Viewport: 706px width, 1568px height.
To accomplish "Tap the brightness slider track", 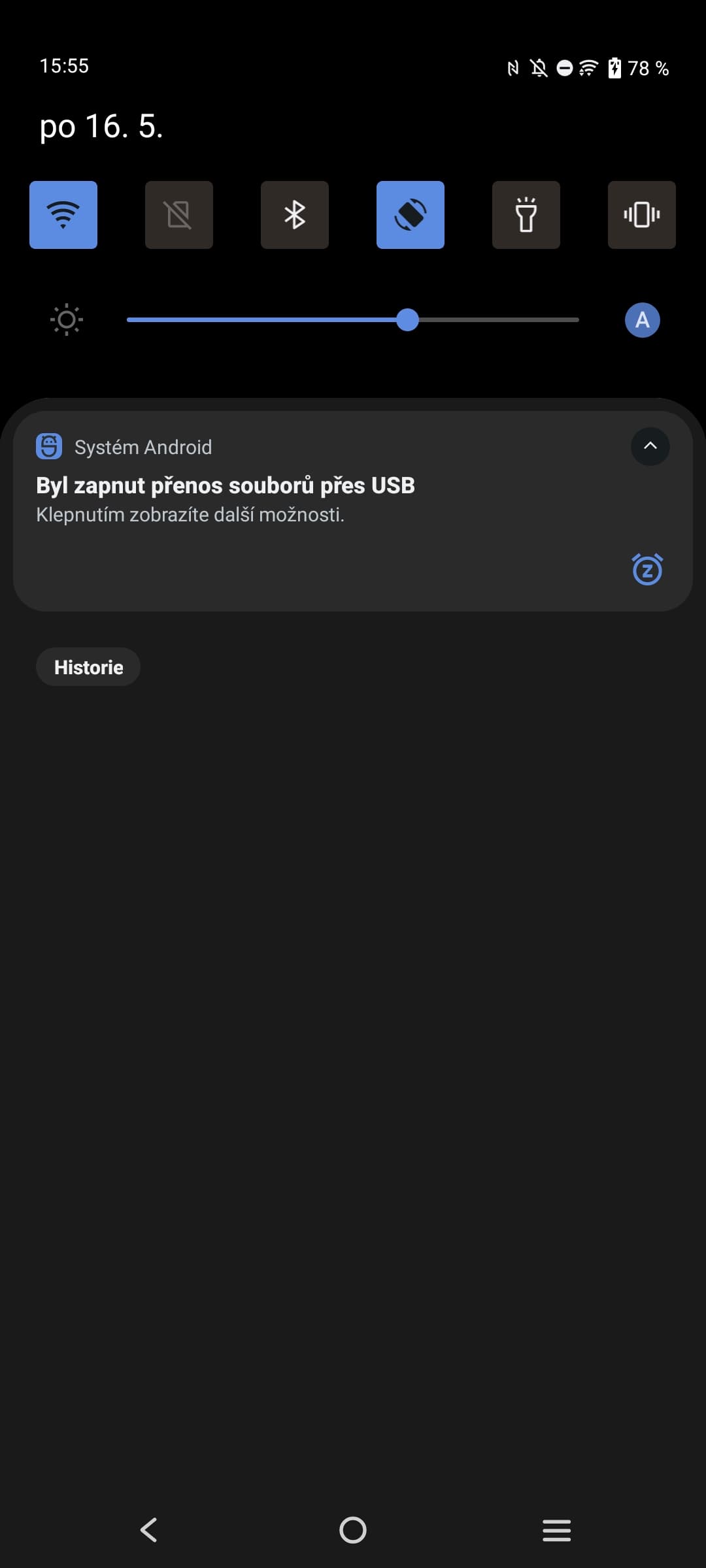I will click(353, 320).
